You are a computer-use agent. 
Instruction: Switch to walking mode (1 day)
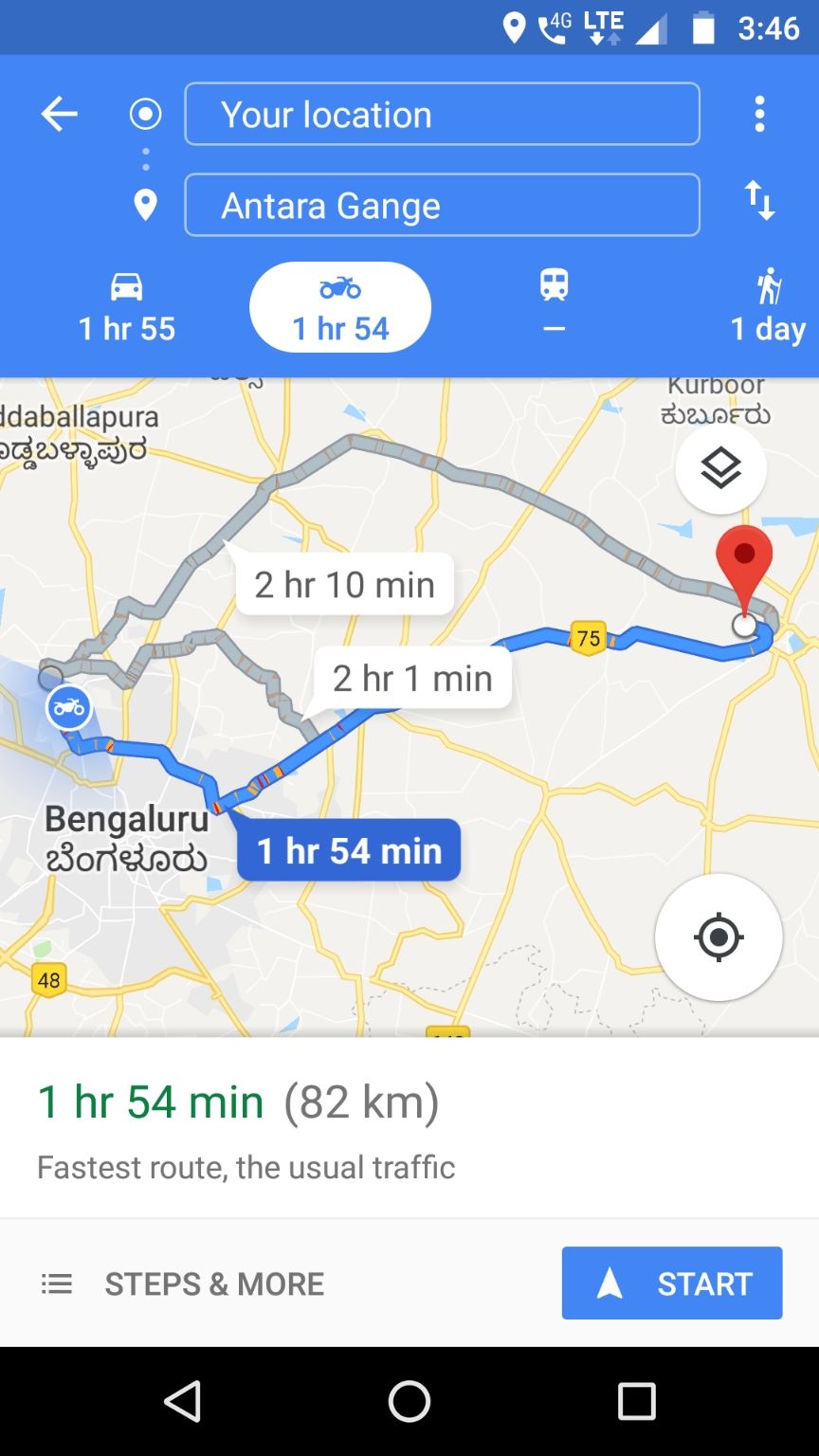point(768,307)
